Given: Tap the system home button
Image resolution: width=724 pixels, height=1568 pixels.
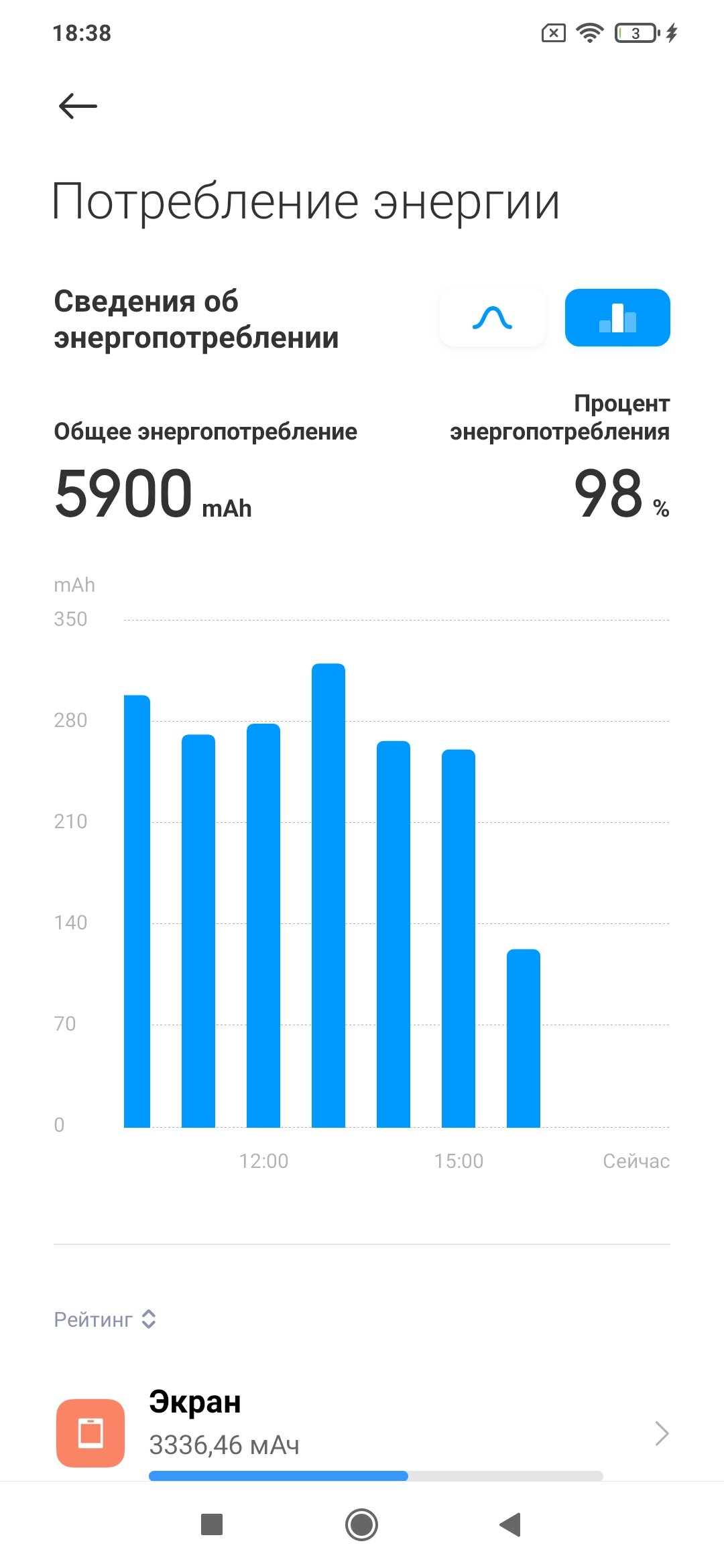Looking at the screenshot, I should pyautogui.click(x=362, y=1525).
